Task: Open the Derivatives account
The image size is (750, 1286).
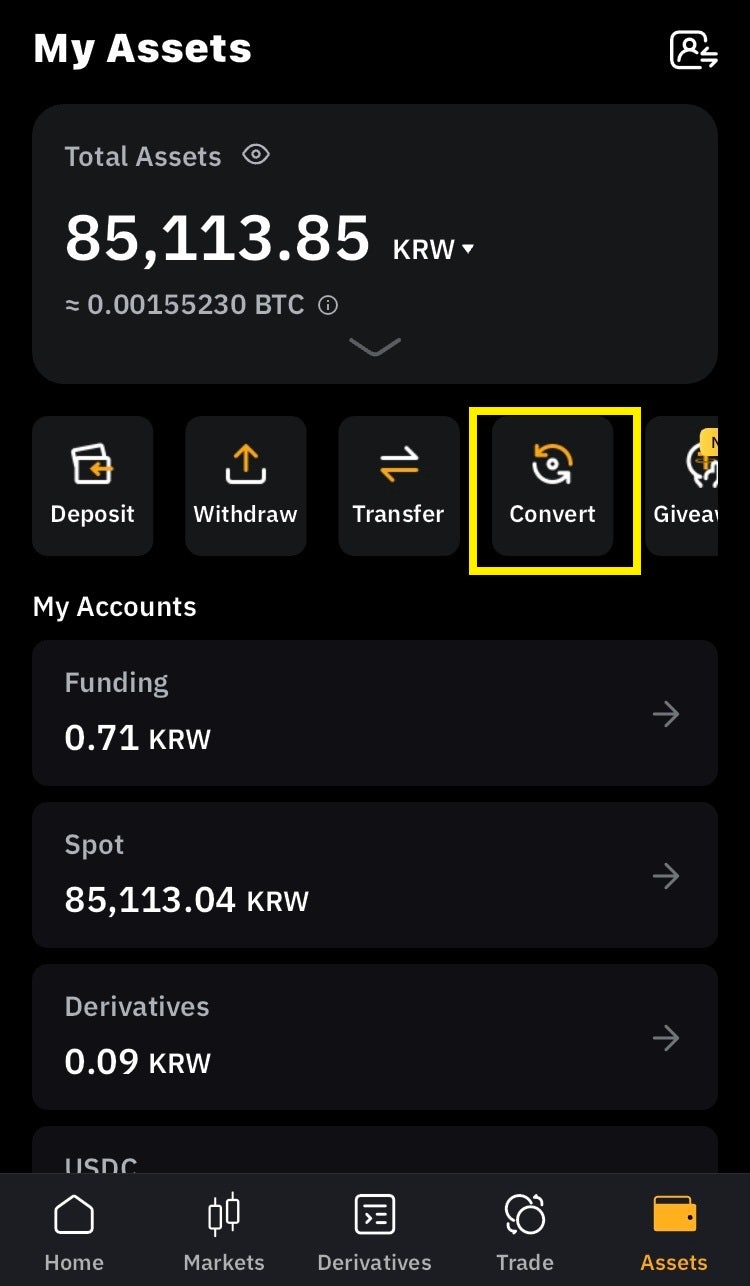Action: pos(375,1037)
